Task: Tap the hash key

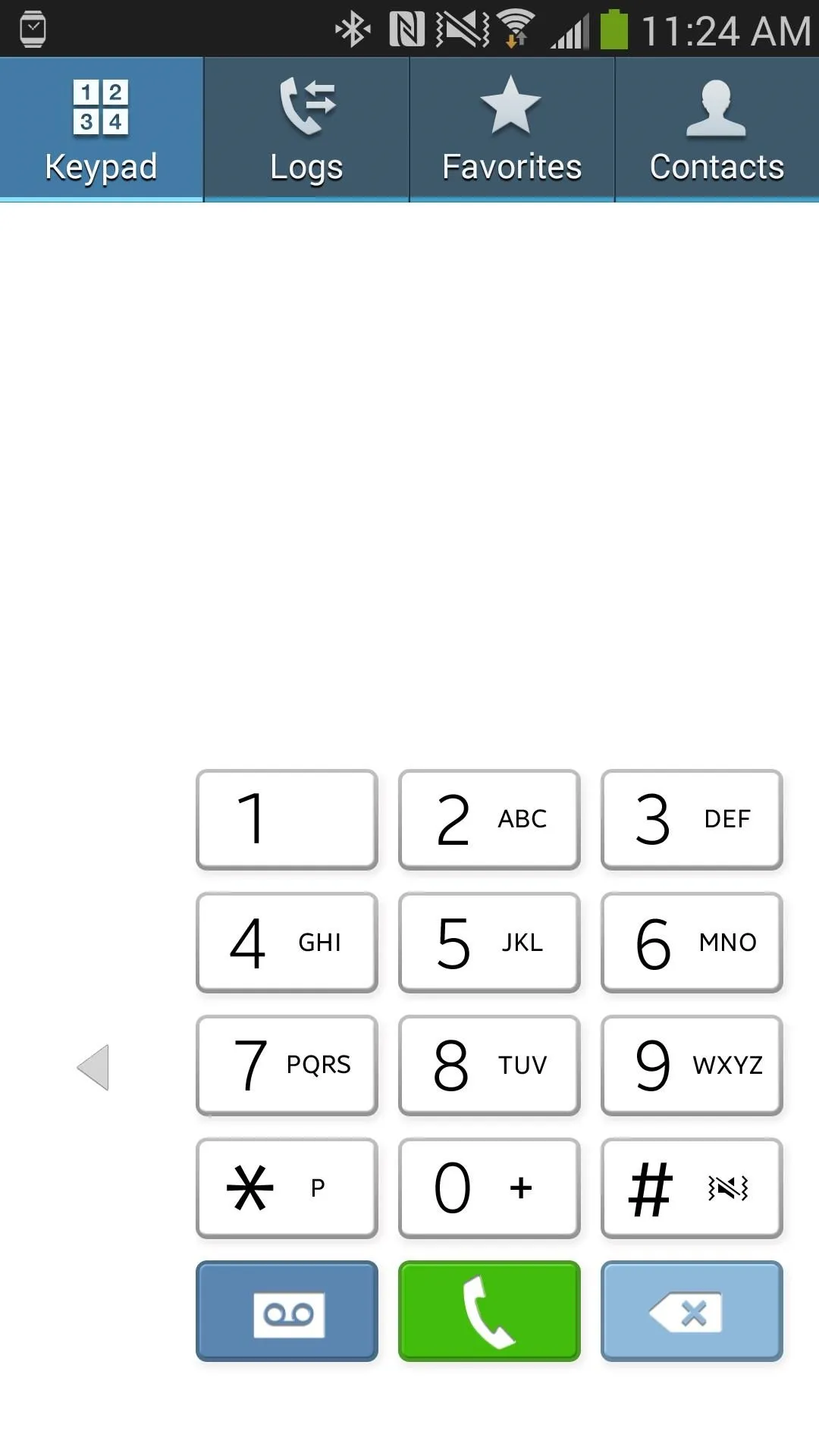Action: [692, 1188]
